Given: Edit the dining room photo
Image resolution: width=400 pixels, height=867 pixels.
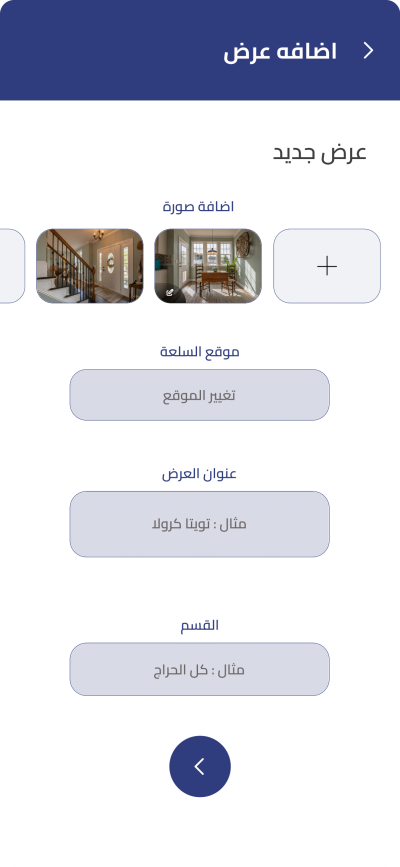Looking at the screenshot, I should pyautogui.click(x=170, y=293).
